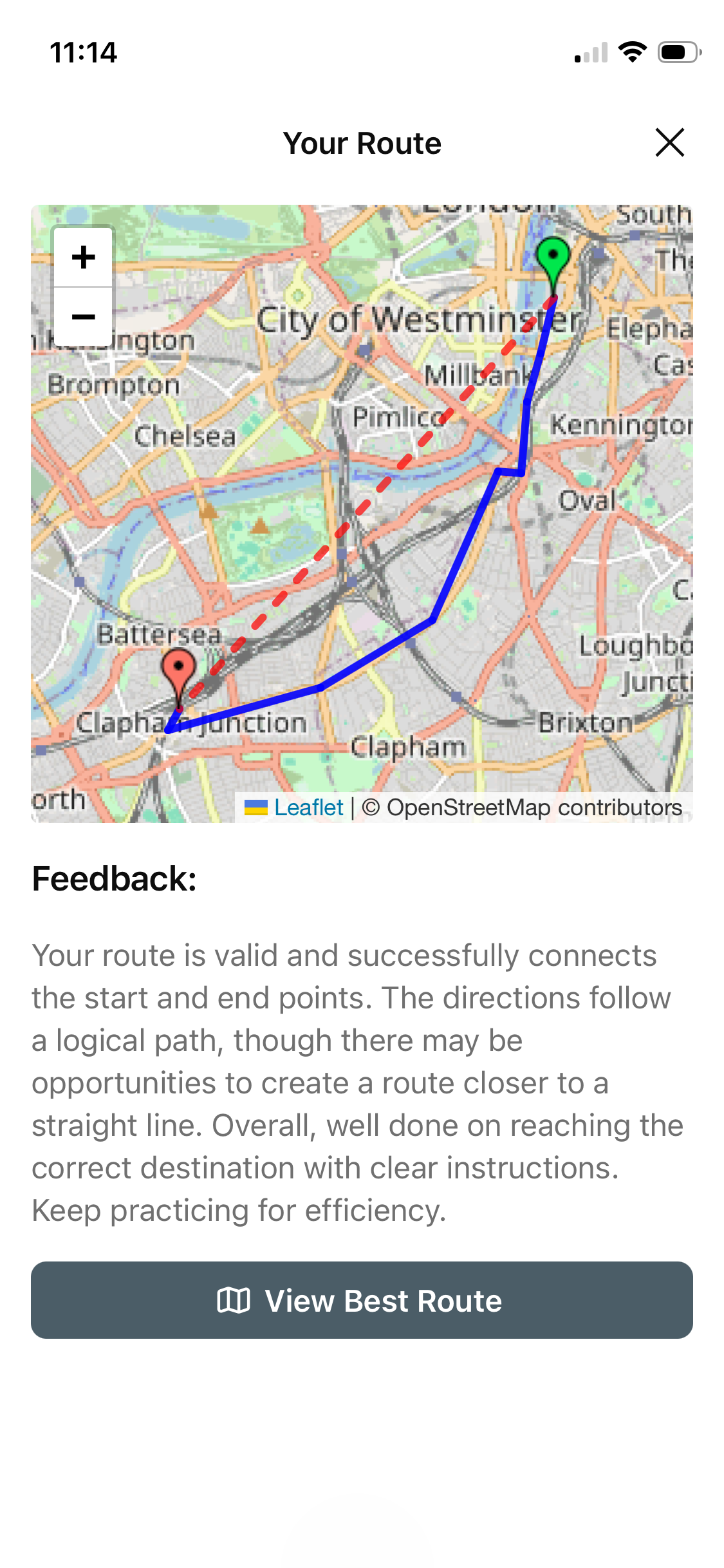
Task: Close the Your Route screen
Action: pyautogui.click(x=669, y=142)
